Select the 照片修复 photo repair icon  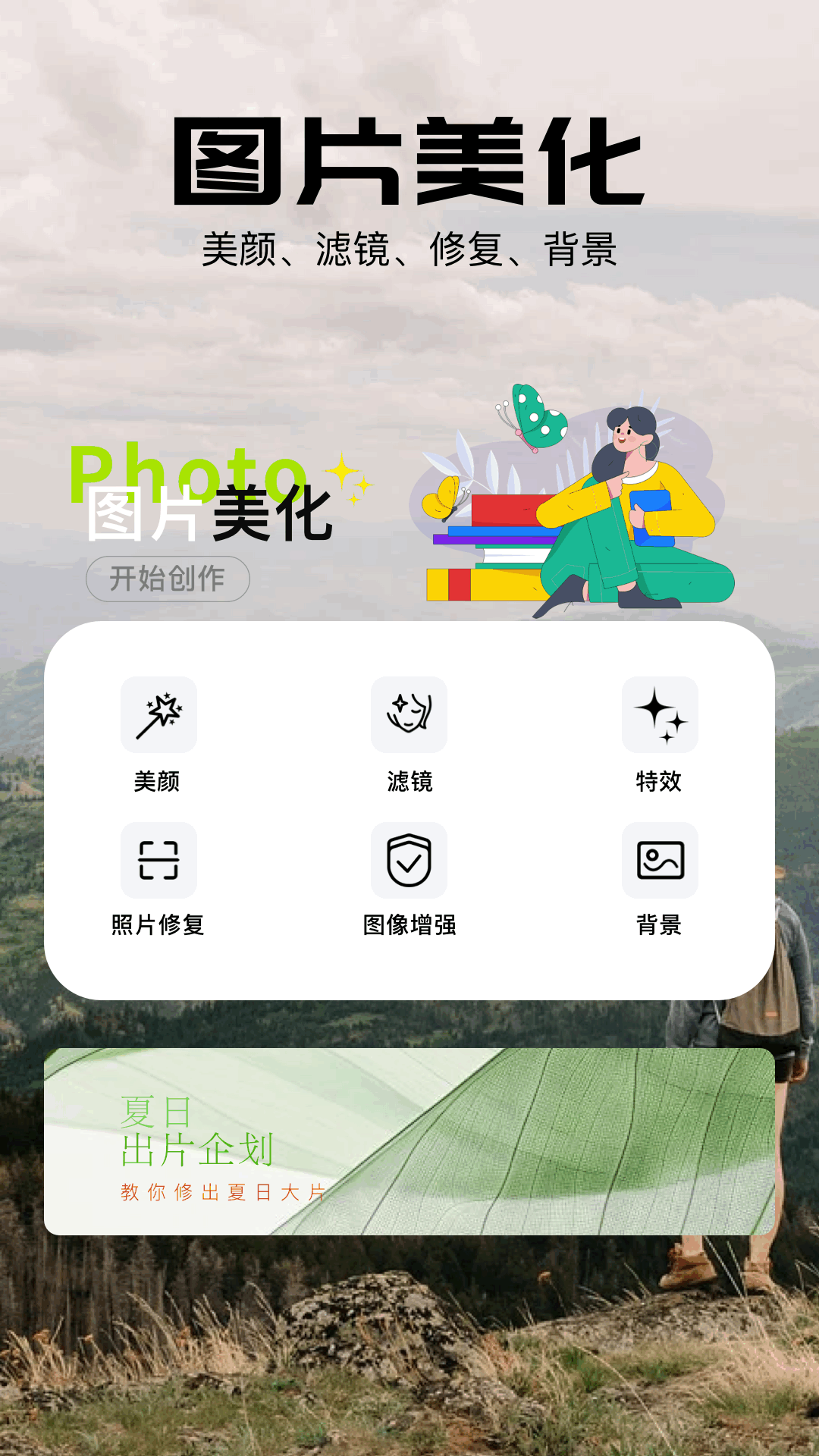tap(158, 859)
